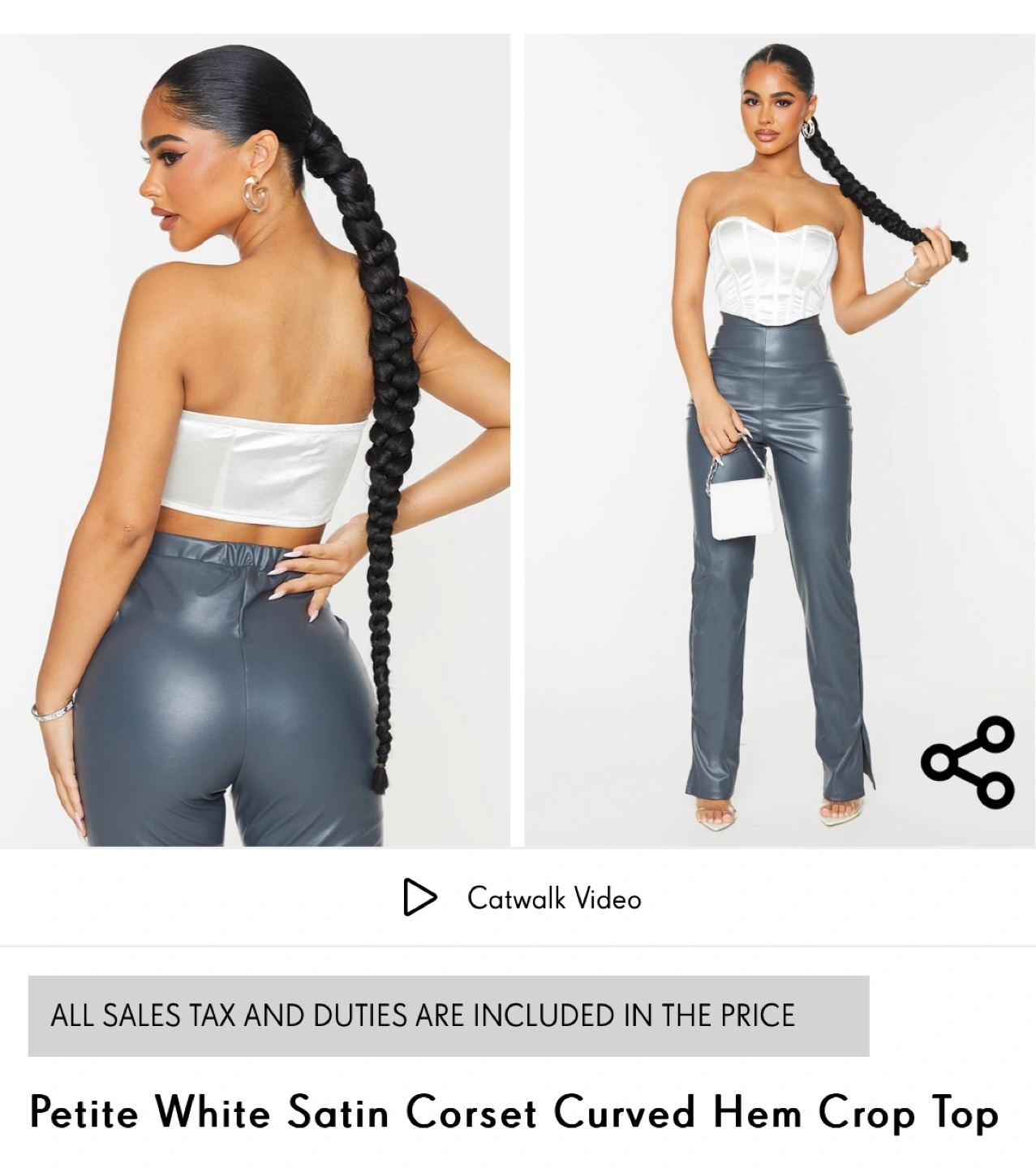
Task: Share this product
Action: (967, 762)
